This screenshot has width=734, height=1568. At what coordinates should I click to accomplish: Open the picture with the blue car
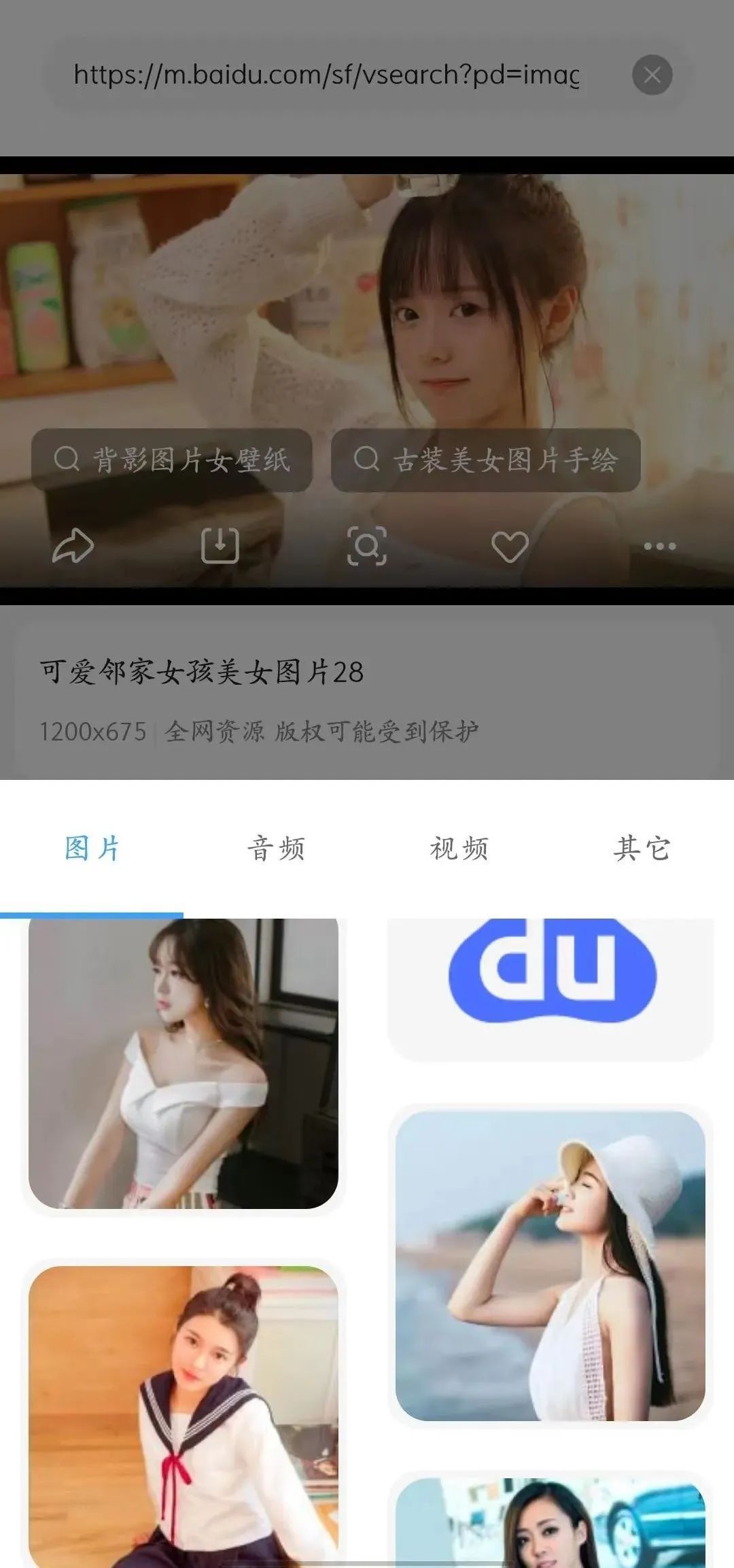click(x=550, y=1523)
